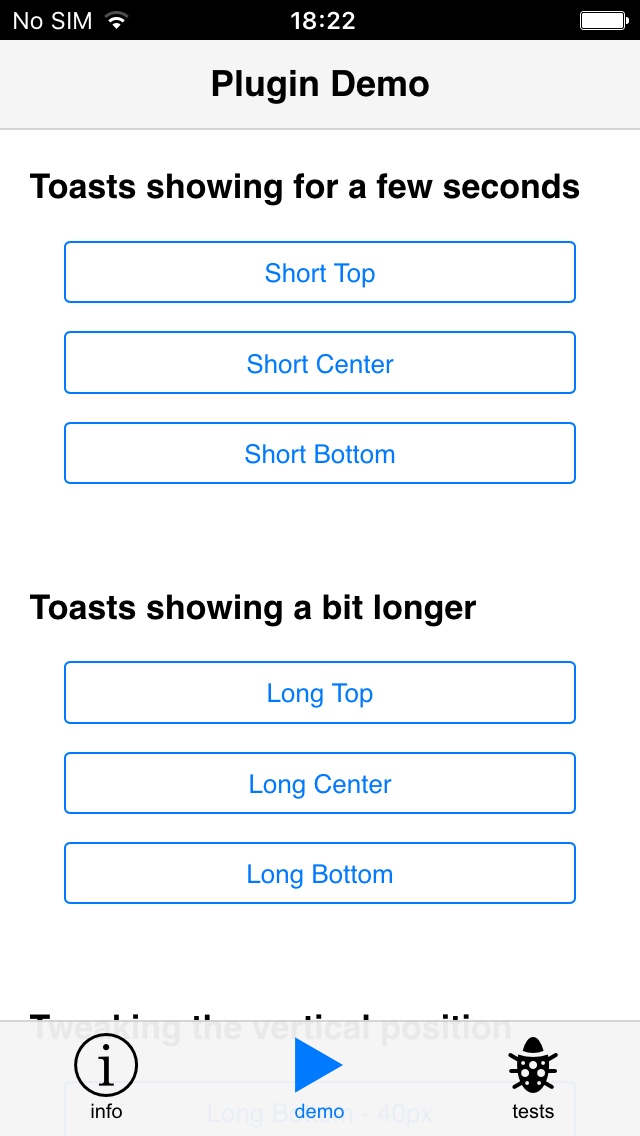This screenshot has height=1136, width=640.
Task: Trigger the Short Bottom toast
Action: click(320, 453)
